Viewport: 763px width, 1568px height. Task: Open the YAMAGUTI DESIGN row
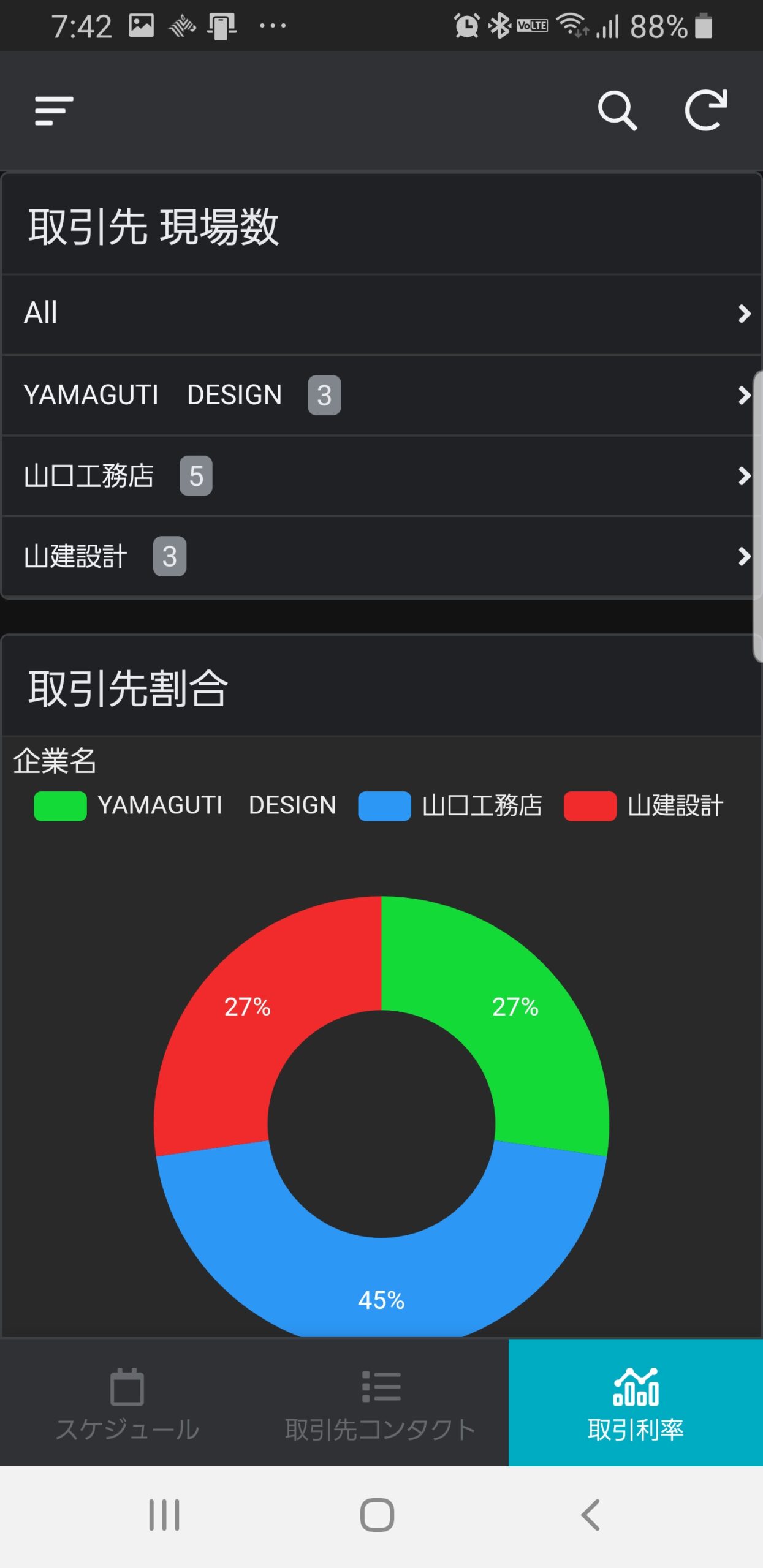pyautogui.click(x=381, y=395)
